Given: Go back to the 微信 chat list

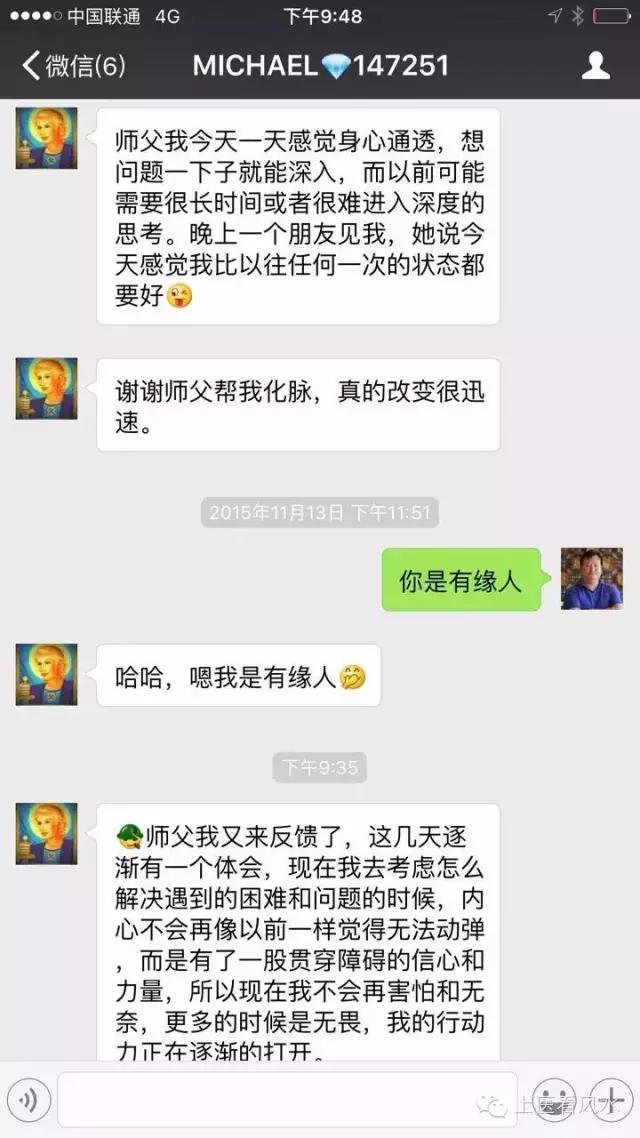Looking at the screenshot, I should [72, 66].
